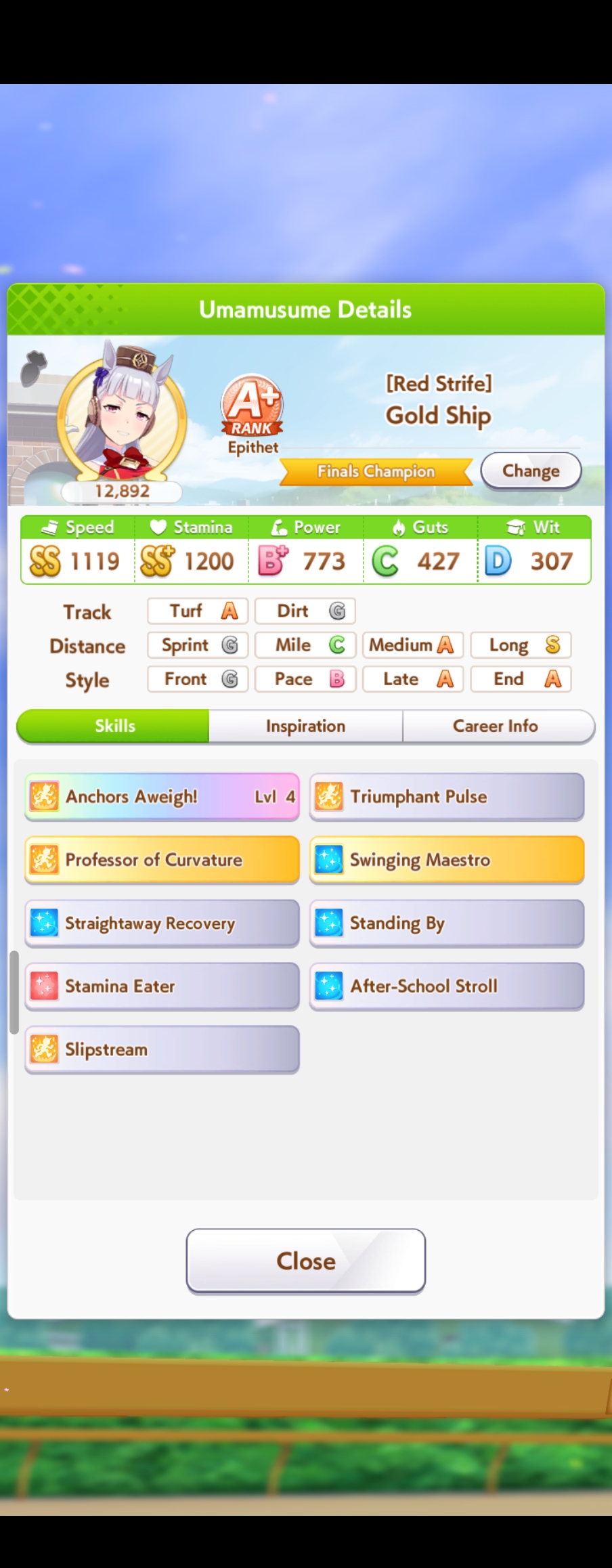
Task: View the Straightaway Recovery skill
Action: tap(162, 923)
